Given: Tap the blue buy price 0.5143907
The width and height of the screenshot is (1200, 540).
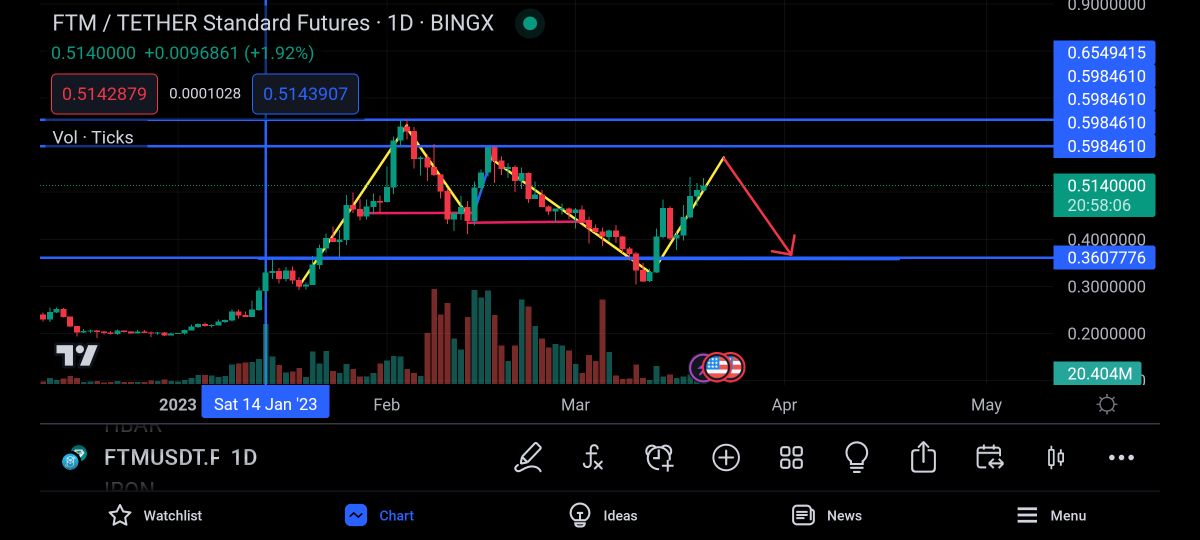Looking at the screenshot, I should pos(305,94).
